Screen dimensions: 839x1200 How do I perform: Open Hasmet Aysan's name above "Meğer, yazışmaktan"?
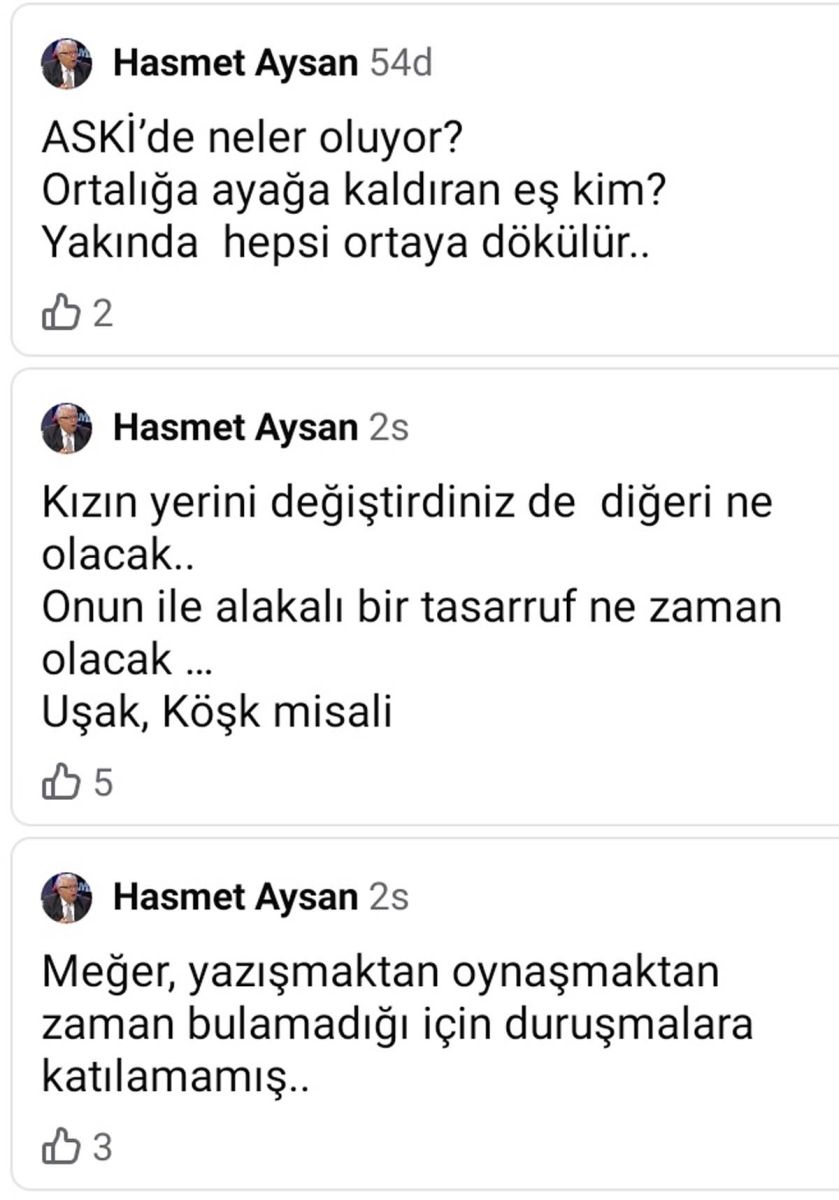[x=235, y=897]
